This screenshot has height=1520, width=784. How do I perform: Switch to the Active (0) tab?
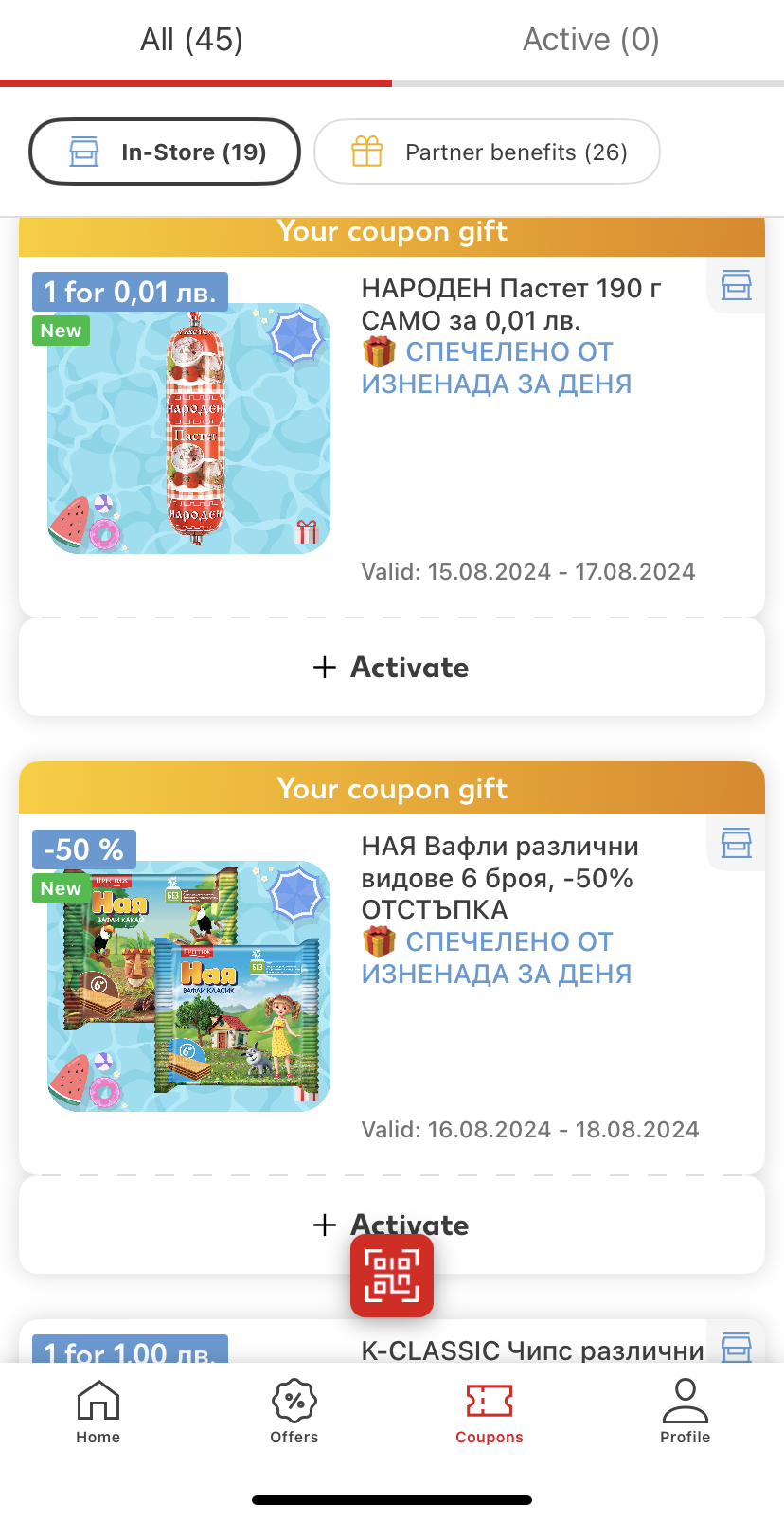coord(590,40)
